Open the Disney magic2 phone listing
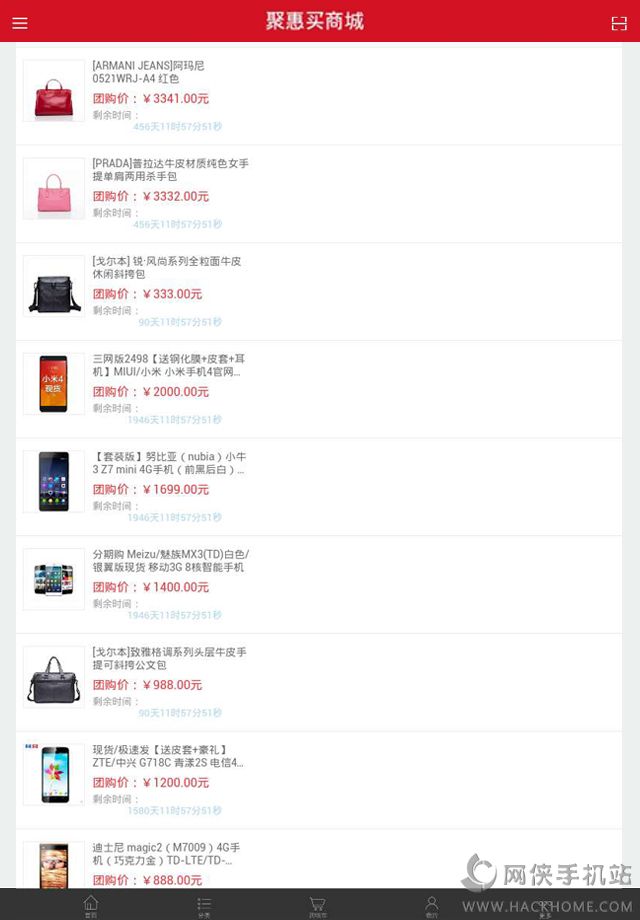 click(319, 859)
